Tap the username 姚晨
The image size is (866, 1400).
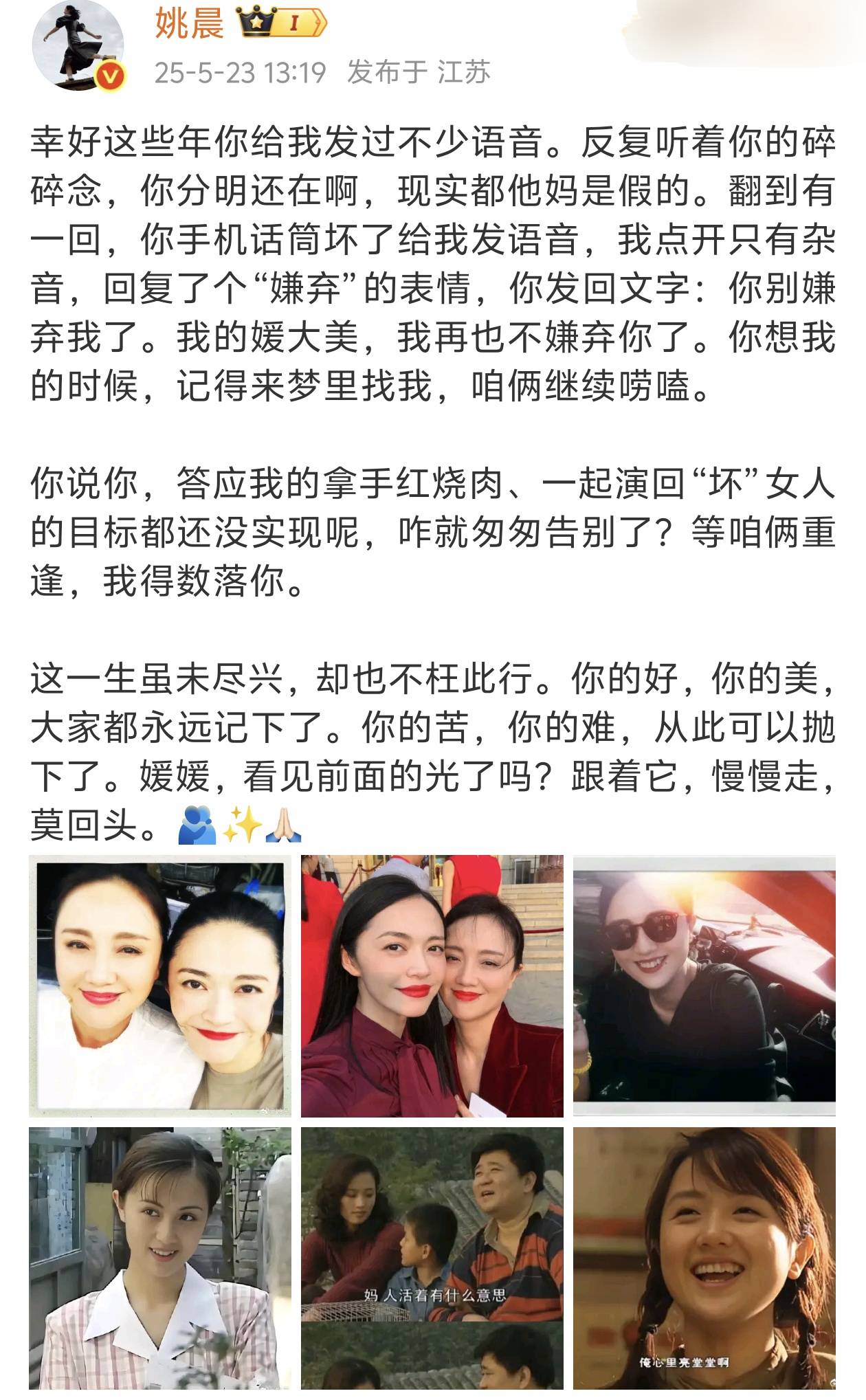tap(190, 25)
